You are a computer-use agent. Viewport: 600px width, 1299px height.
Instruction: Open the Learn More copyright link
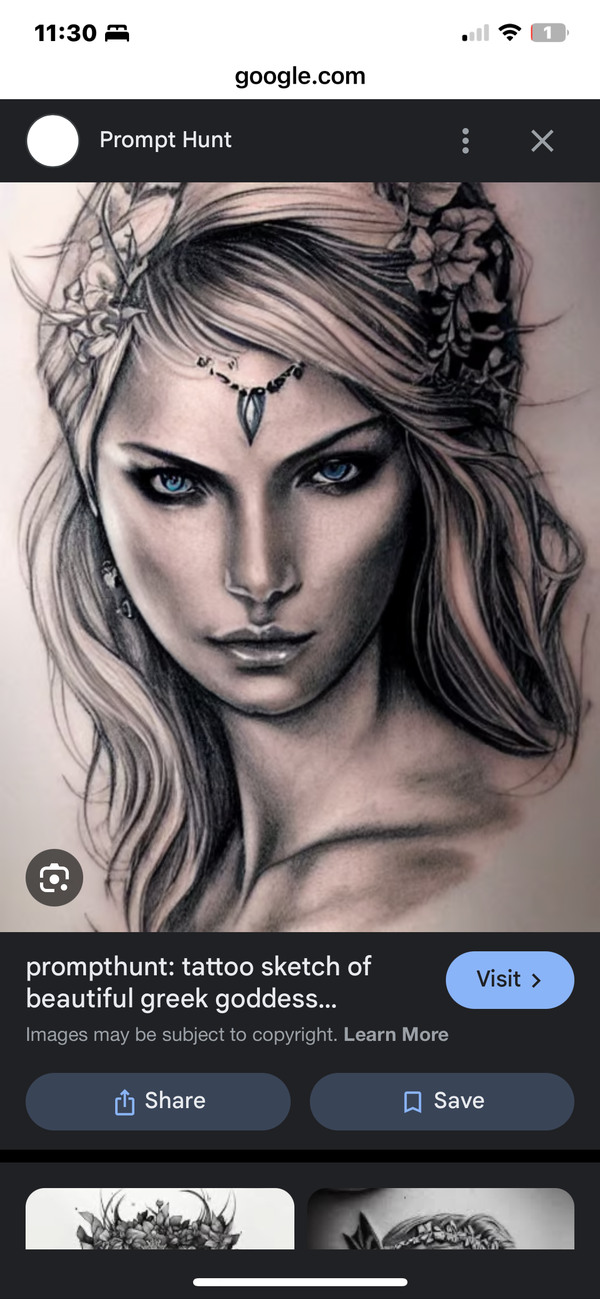(395, 1035)
